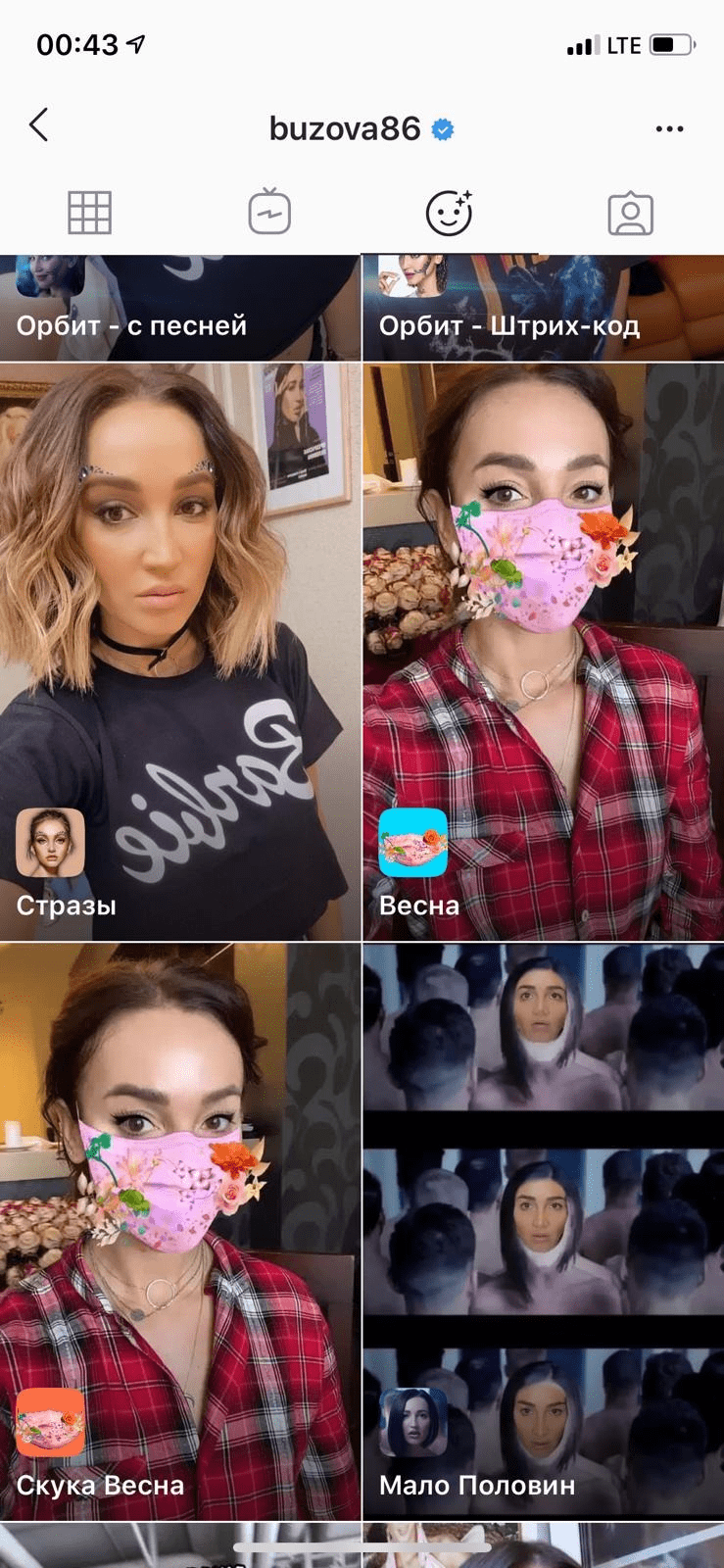Screen dimensions: 724x1568
Task: Select the face effects tab
Action: point(450,212)
